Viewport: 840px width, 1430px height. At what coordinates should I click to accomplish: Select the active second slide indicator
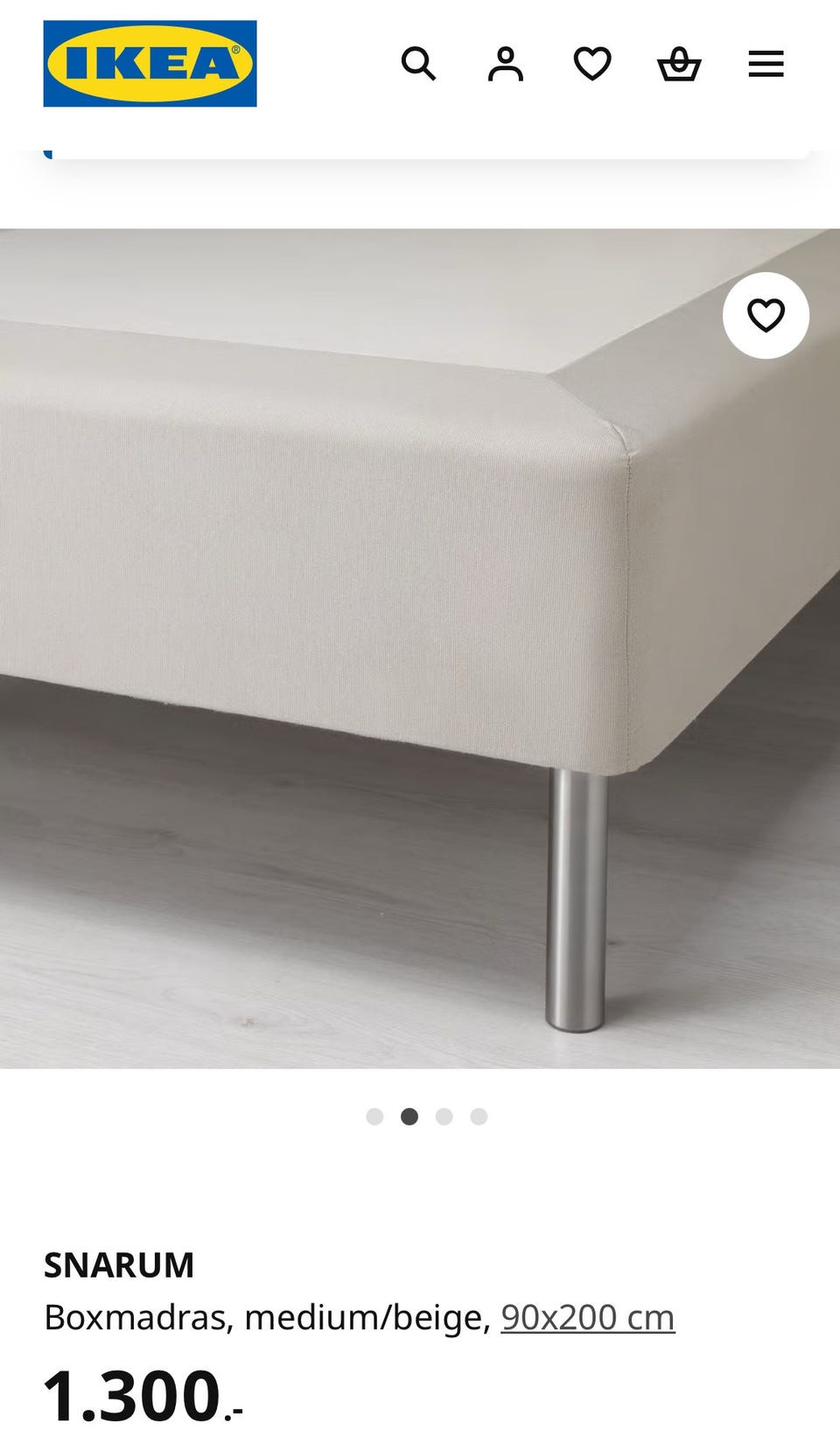(411, 1116)
